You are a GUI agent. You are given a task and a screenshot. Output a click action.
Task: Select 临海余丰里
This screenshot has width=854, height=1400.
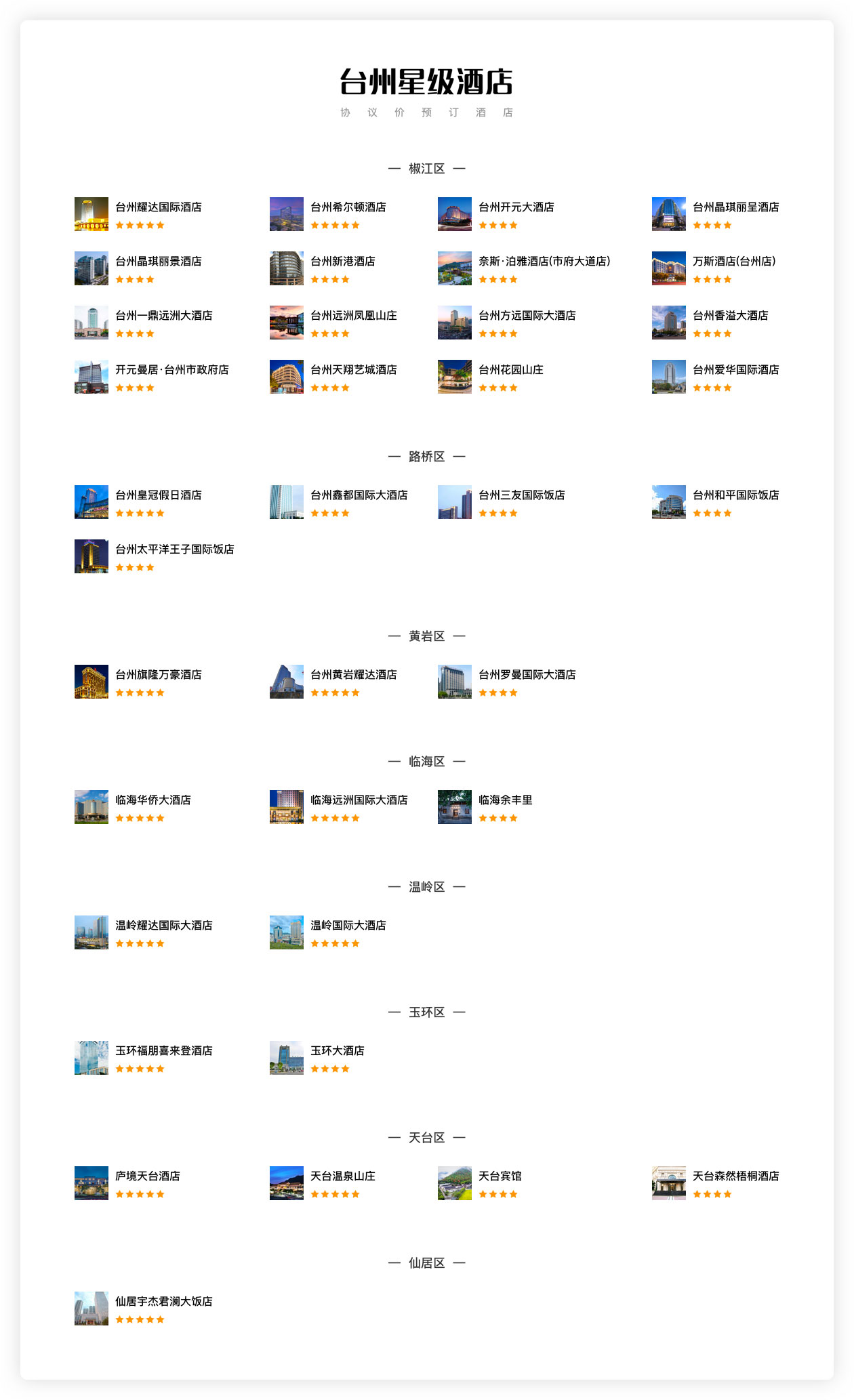[x=505, y=800]
